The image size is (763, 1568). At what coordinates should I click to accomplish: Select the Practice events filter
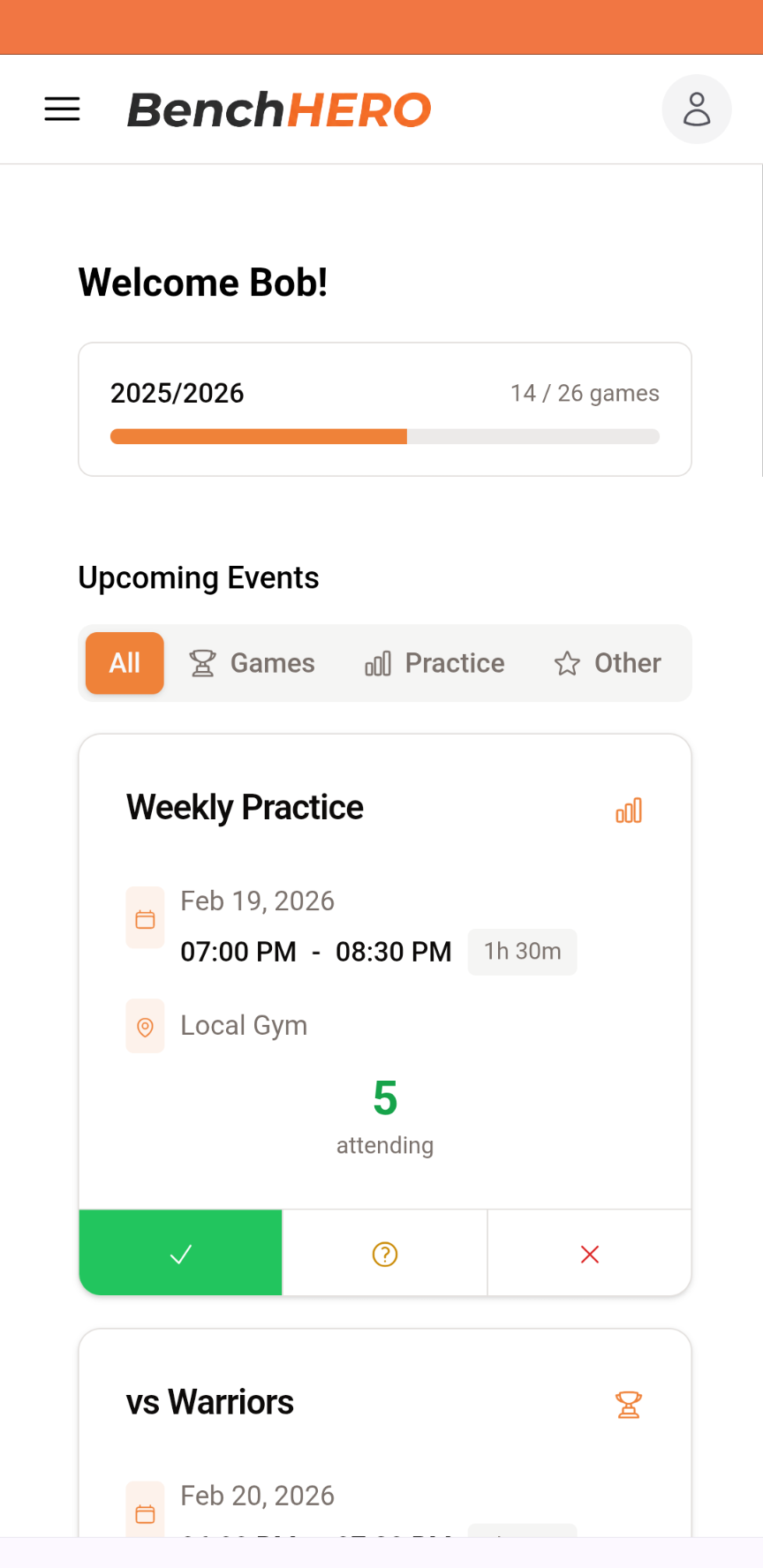(434, 663)
